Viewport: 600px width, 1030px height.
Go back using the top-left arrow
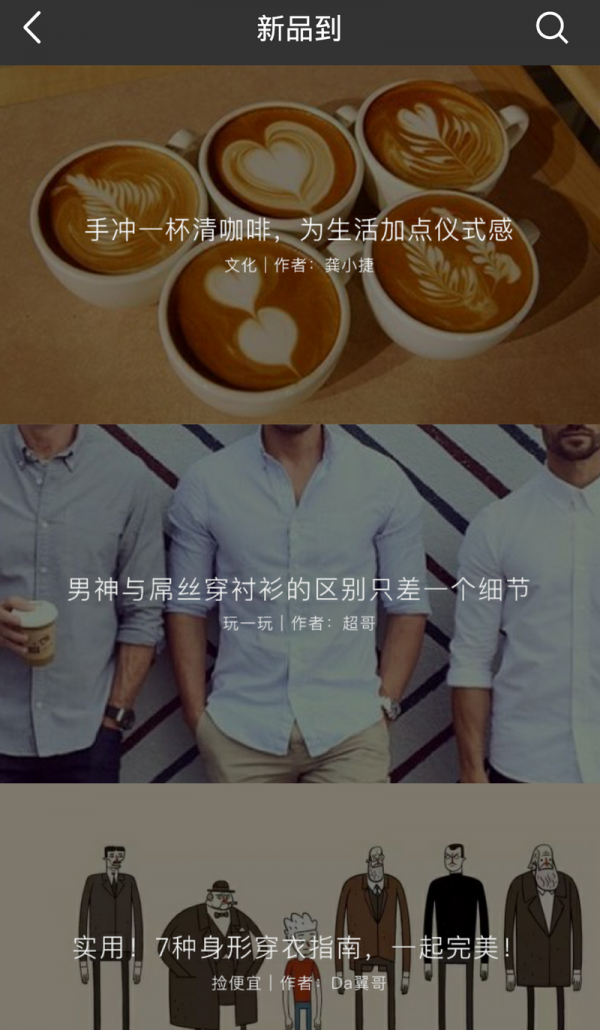(33, 28)
